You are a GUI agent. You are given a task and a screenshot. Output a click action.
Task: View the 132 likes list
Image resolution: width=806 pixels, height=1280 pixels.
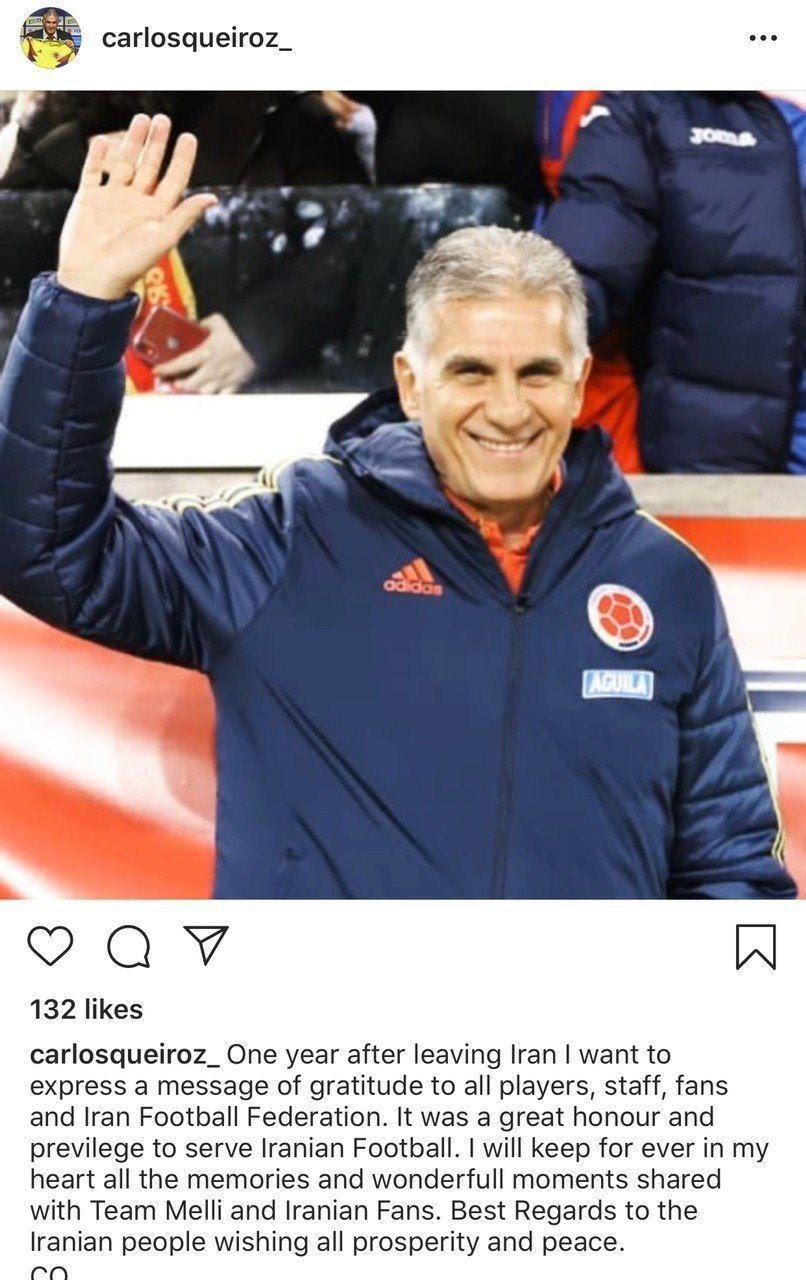point(86,1009)
